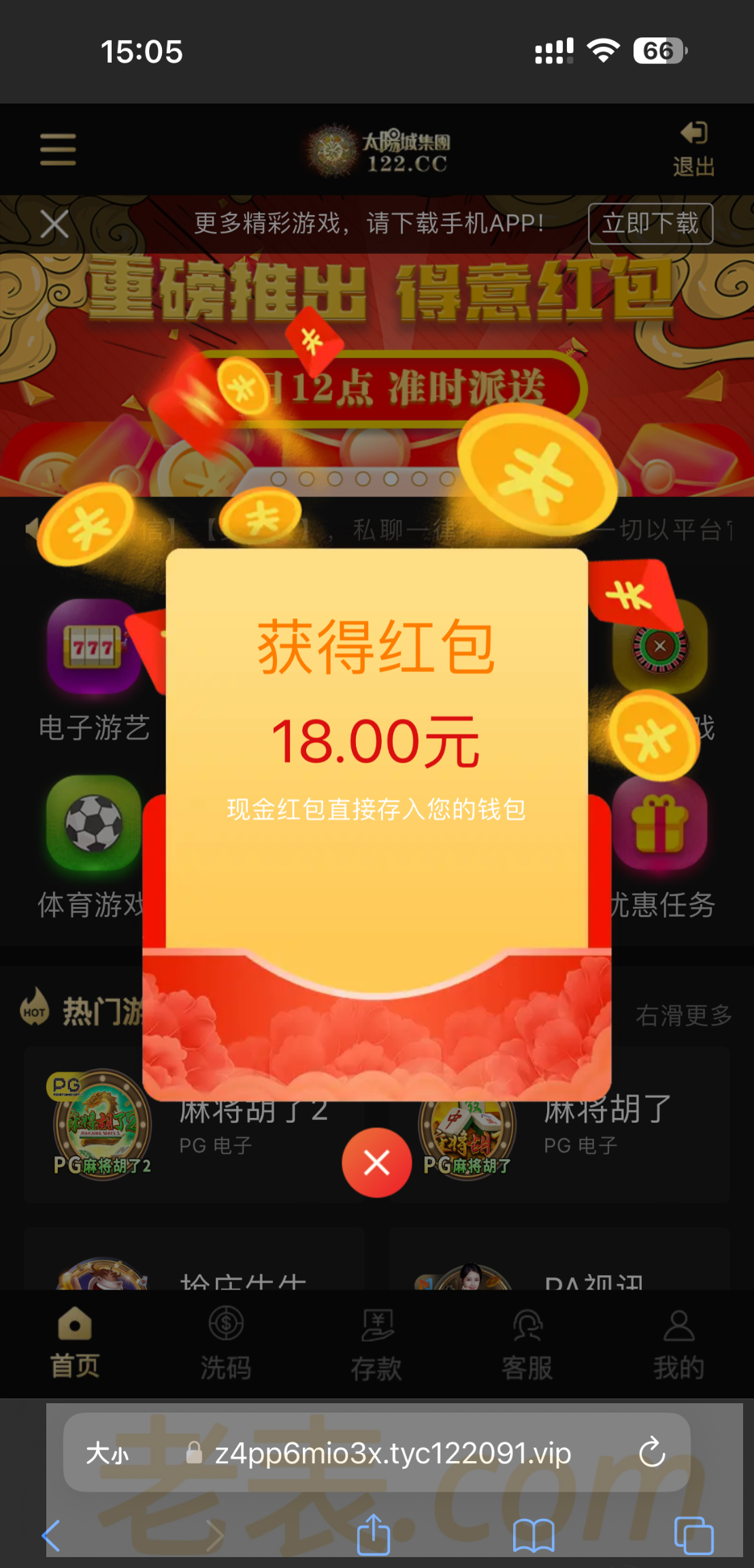Dismiss the app download banner

[54, 223]
